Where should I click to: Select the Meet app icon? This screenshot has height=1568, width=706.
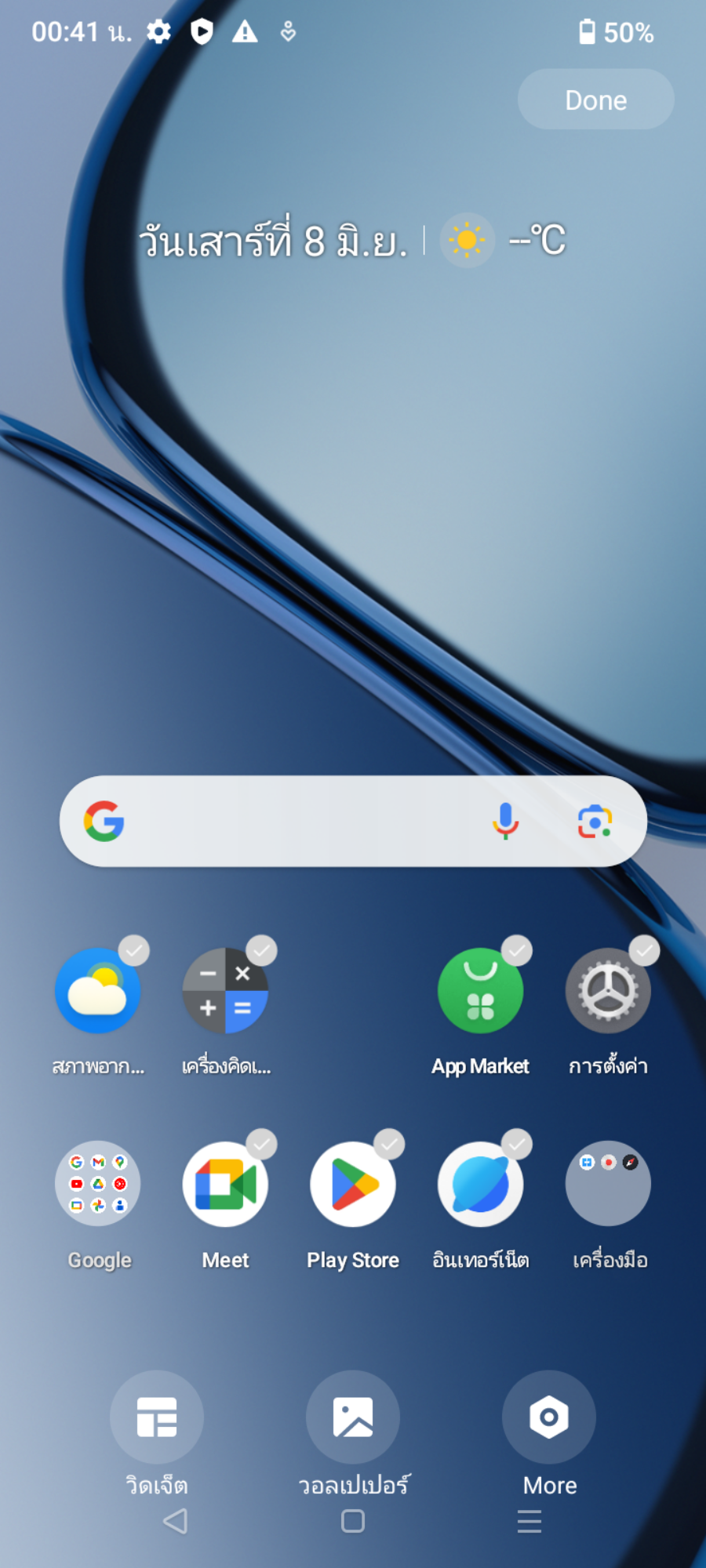click(225, 1184)
